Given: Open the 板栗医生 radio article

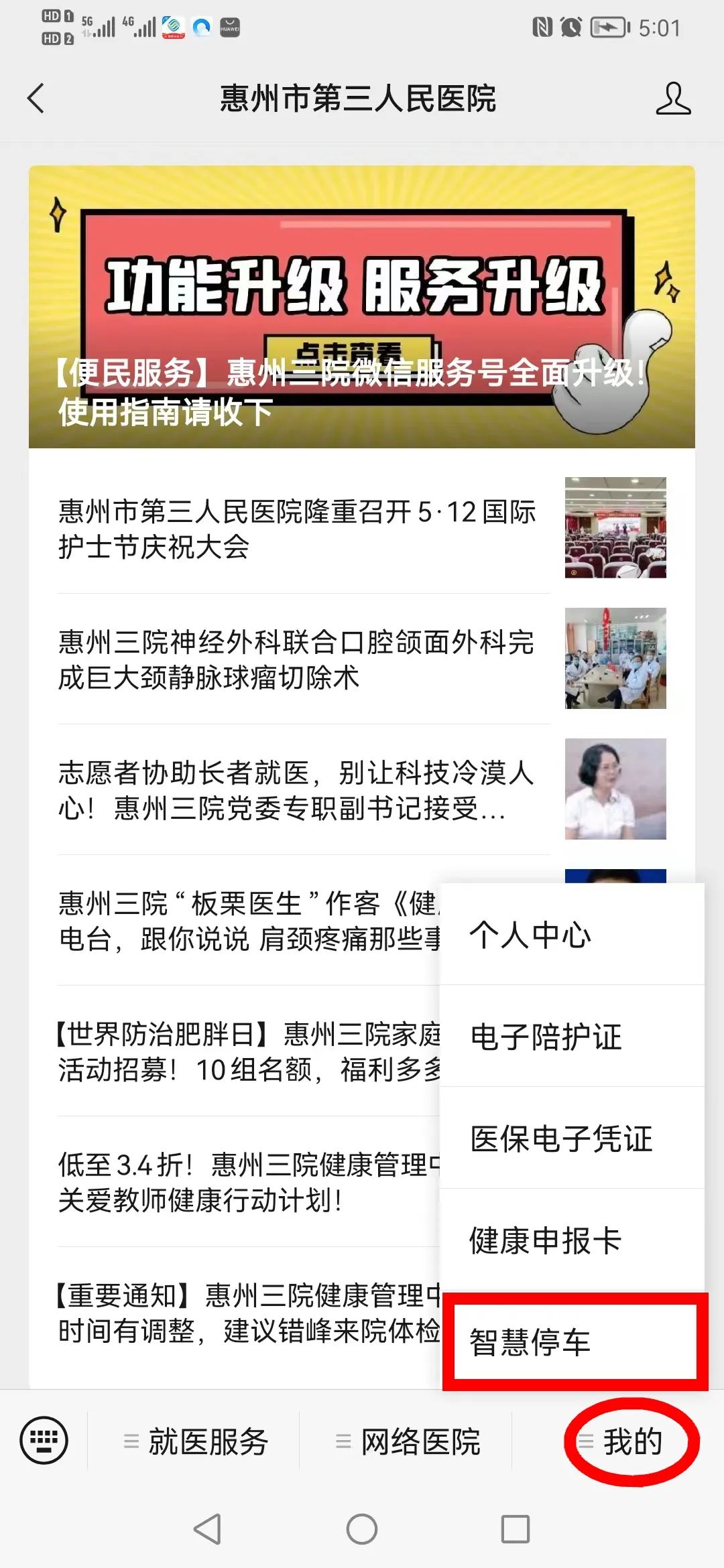Looking at the screenshot, I should click(x=248, y=921).
